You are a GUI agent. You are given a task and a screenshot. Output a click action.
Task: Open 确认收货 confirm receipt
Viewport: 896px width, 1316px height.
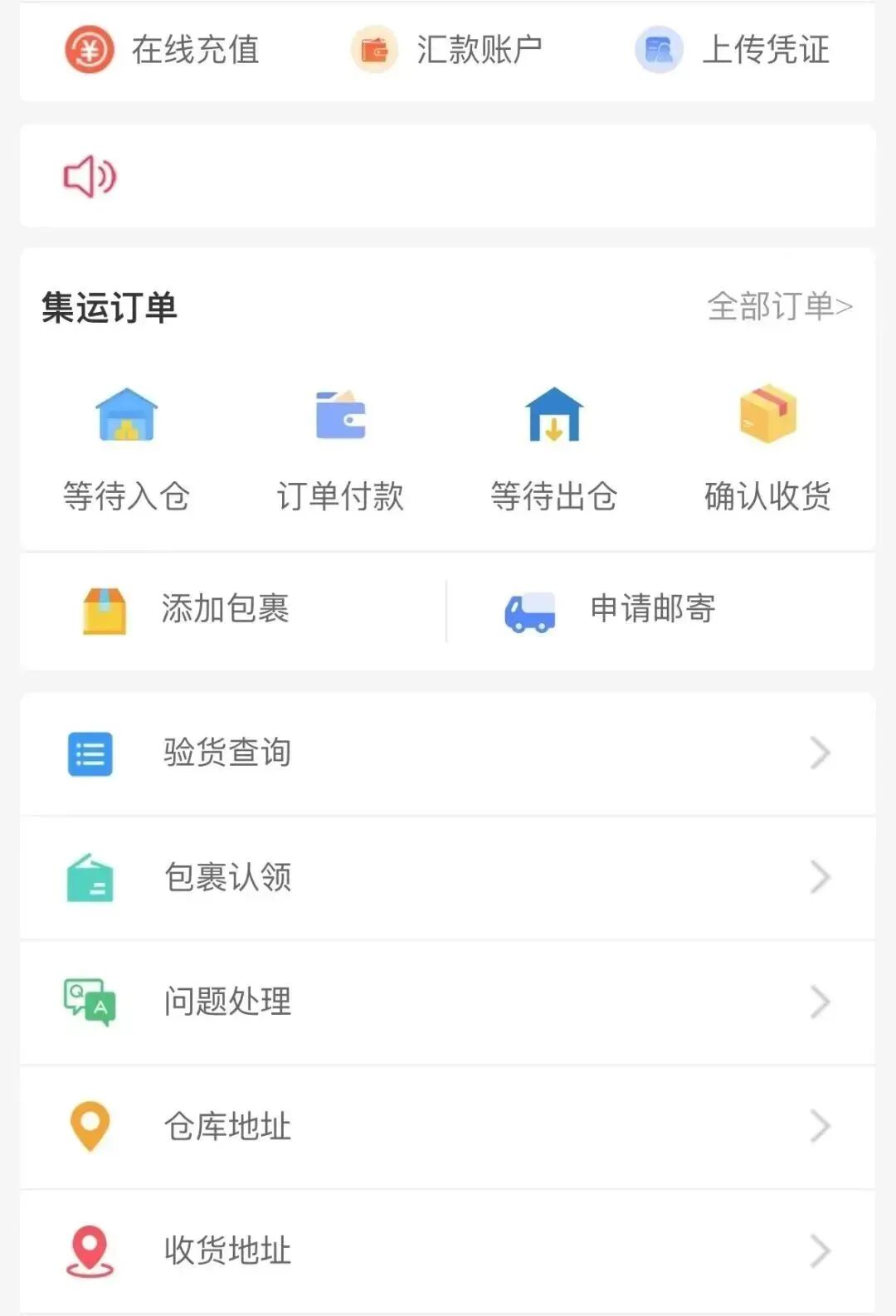(767, 449)
